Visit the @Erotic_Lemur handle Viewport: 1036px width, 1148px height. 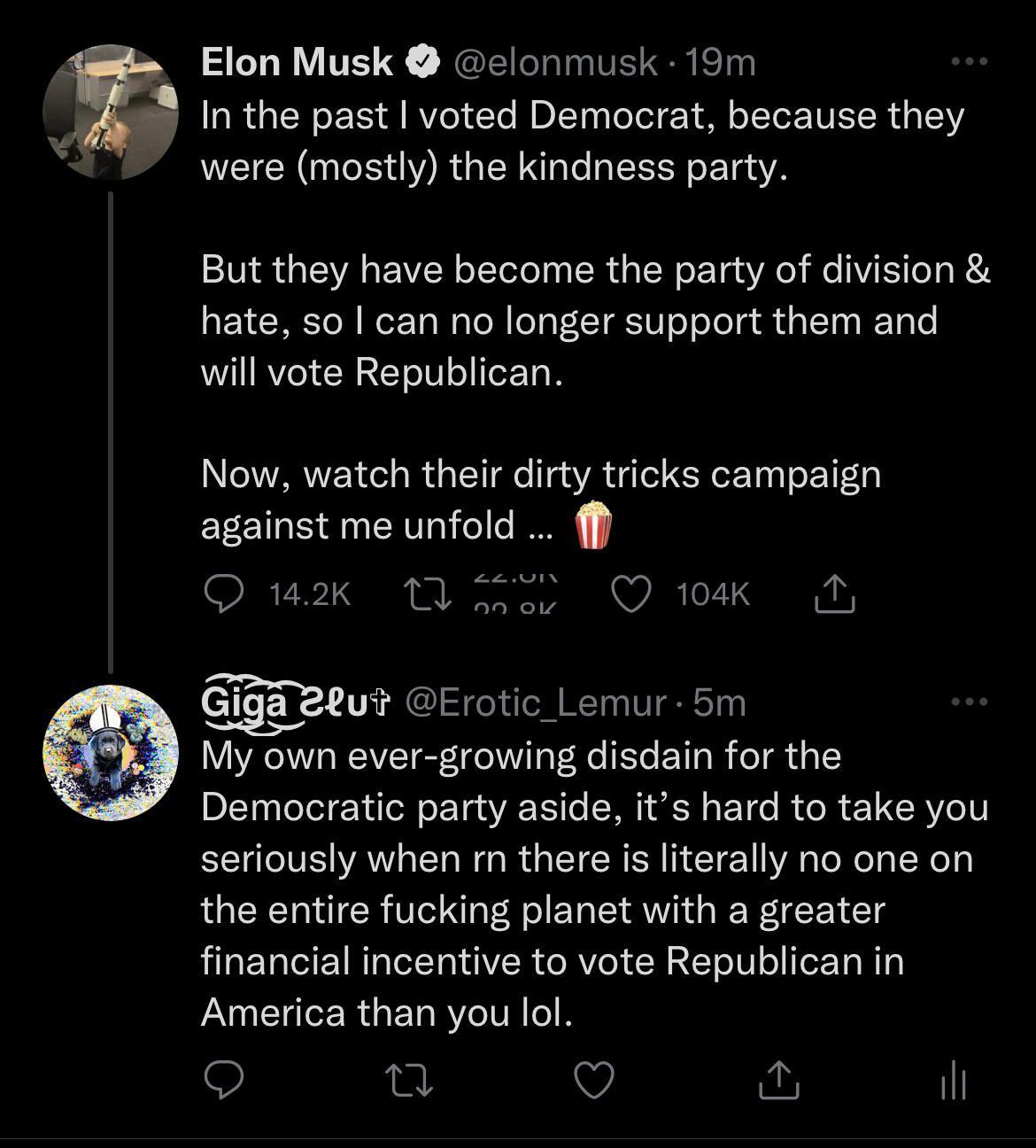click(x=534, y=704)
